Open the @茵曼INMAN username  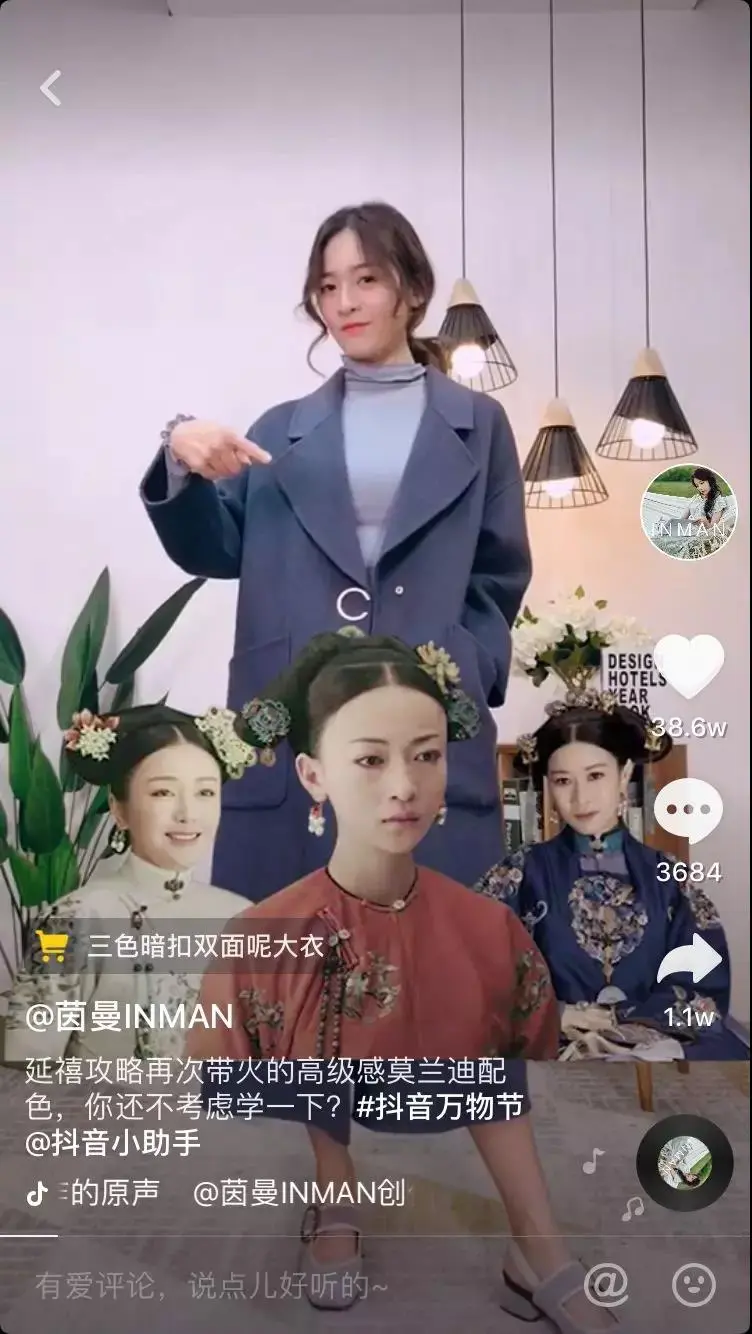(129, 1017)
